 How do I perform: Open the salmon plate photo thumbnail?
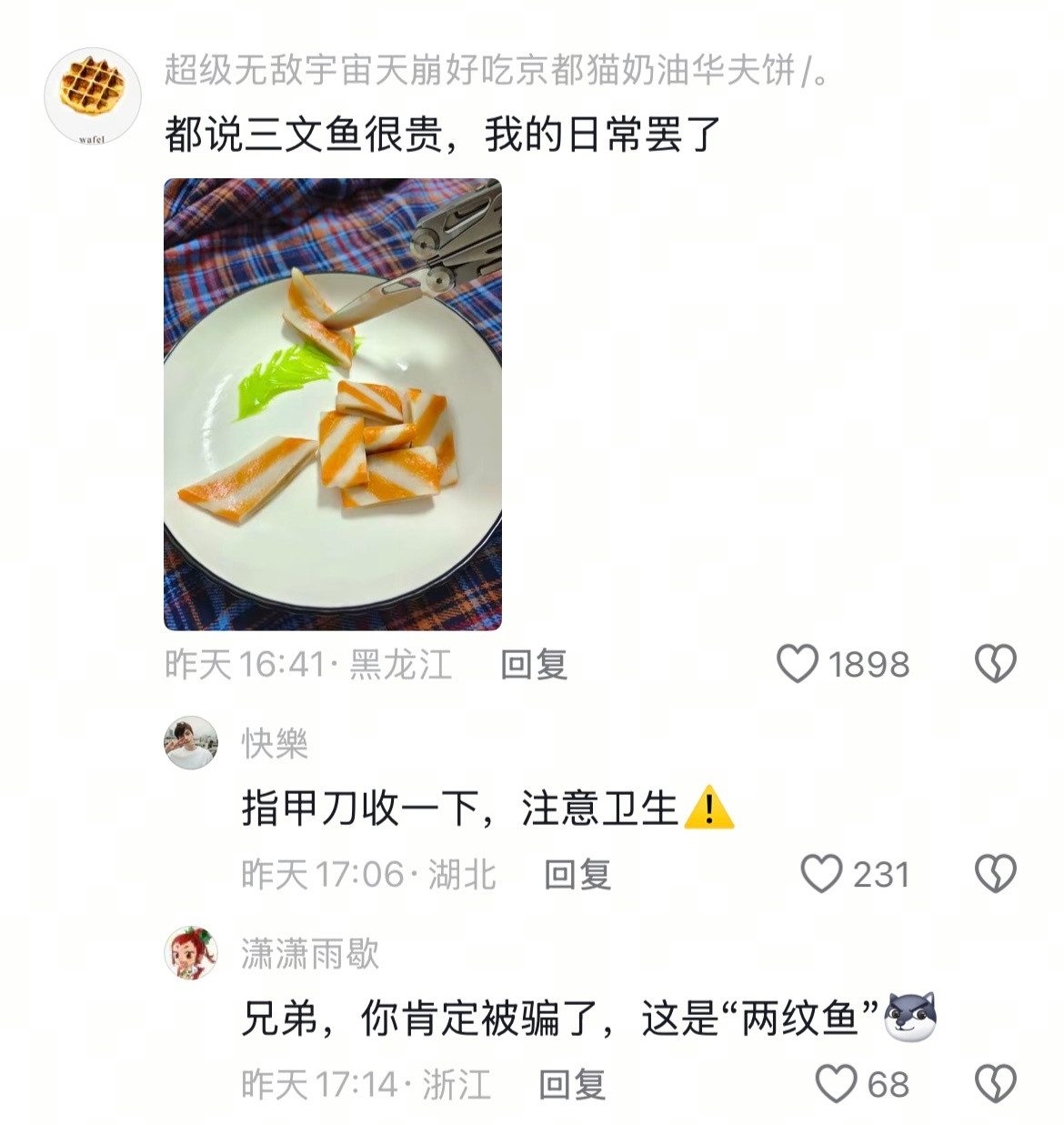(x=333, y=406)
